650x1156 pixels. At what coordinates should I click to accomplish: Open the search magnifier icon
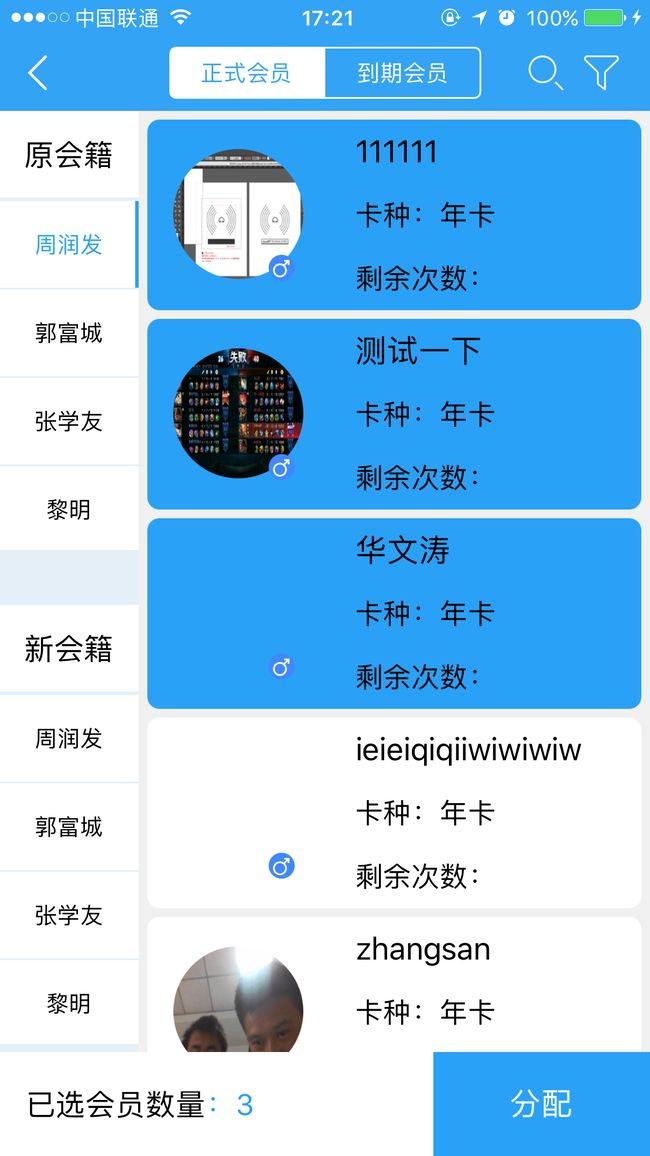point(545,73)
